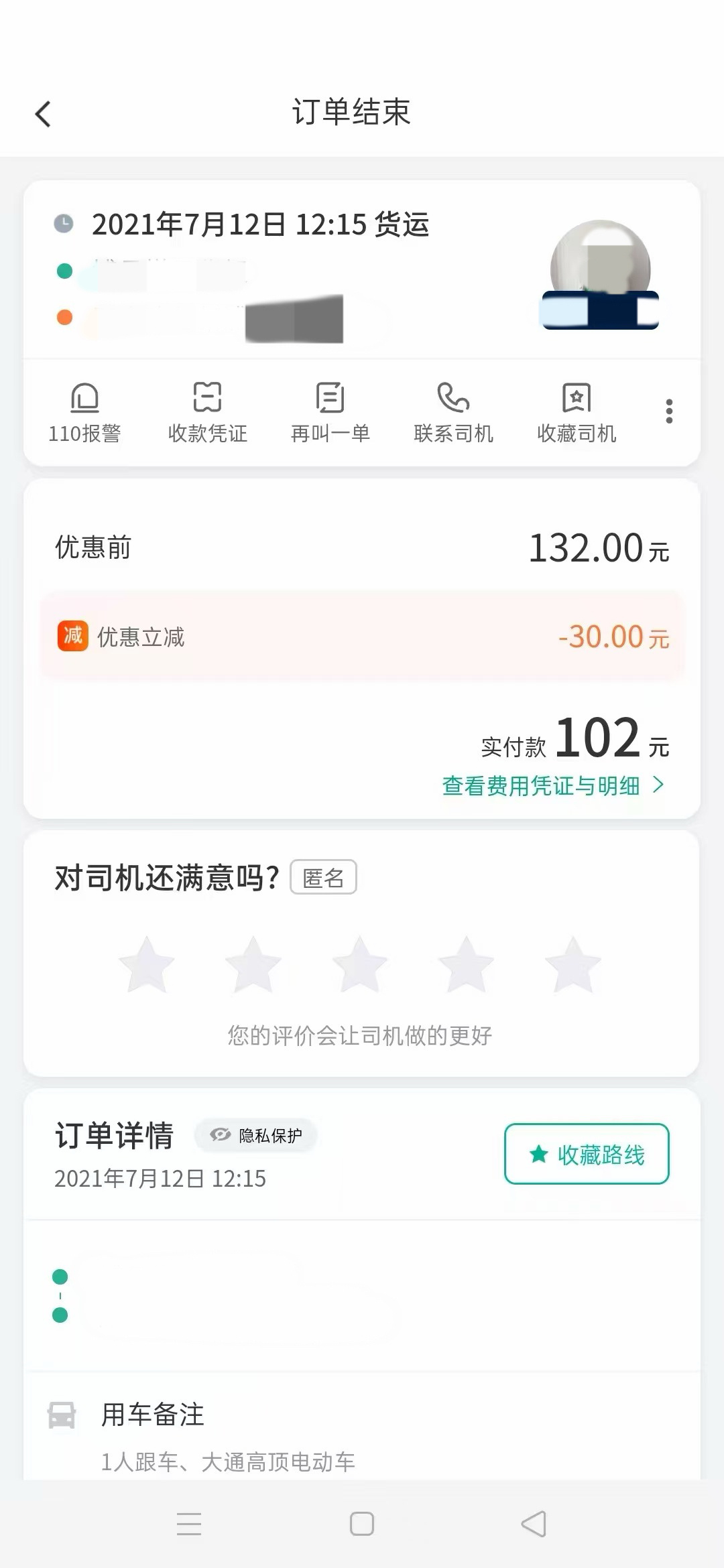
Task: Rate the driver one star
Action: pos(147,965)
